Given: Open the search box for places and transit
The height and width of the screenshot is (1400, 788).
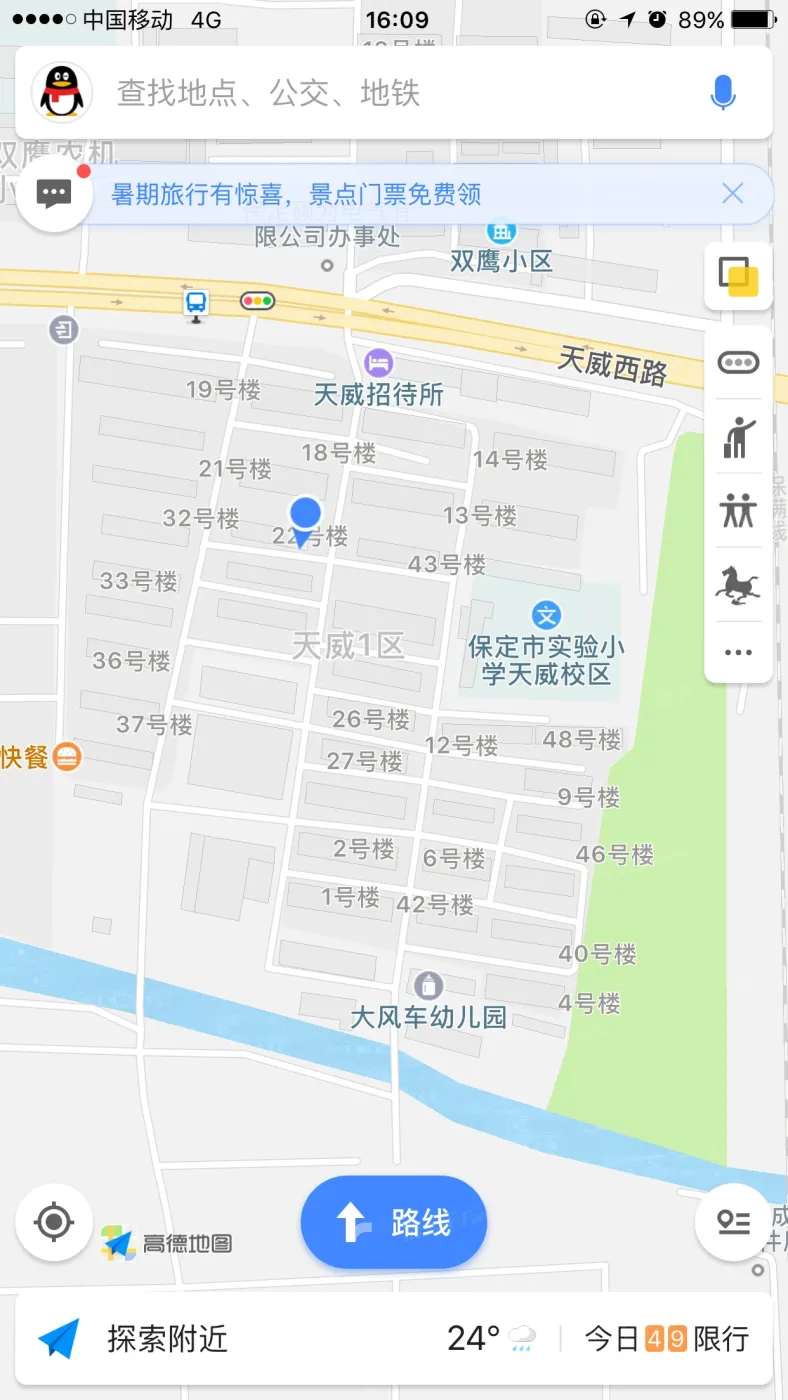Looking at the screenshot, I should [x=400, y=93].
